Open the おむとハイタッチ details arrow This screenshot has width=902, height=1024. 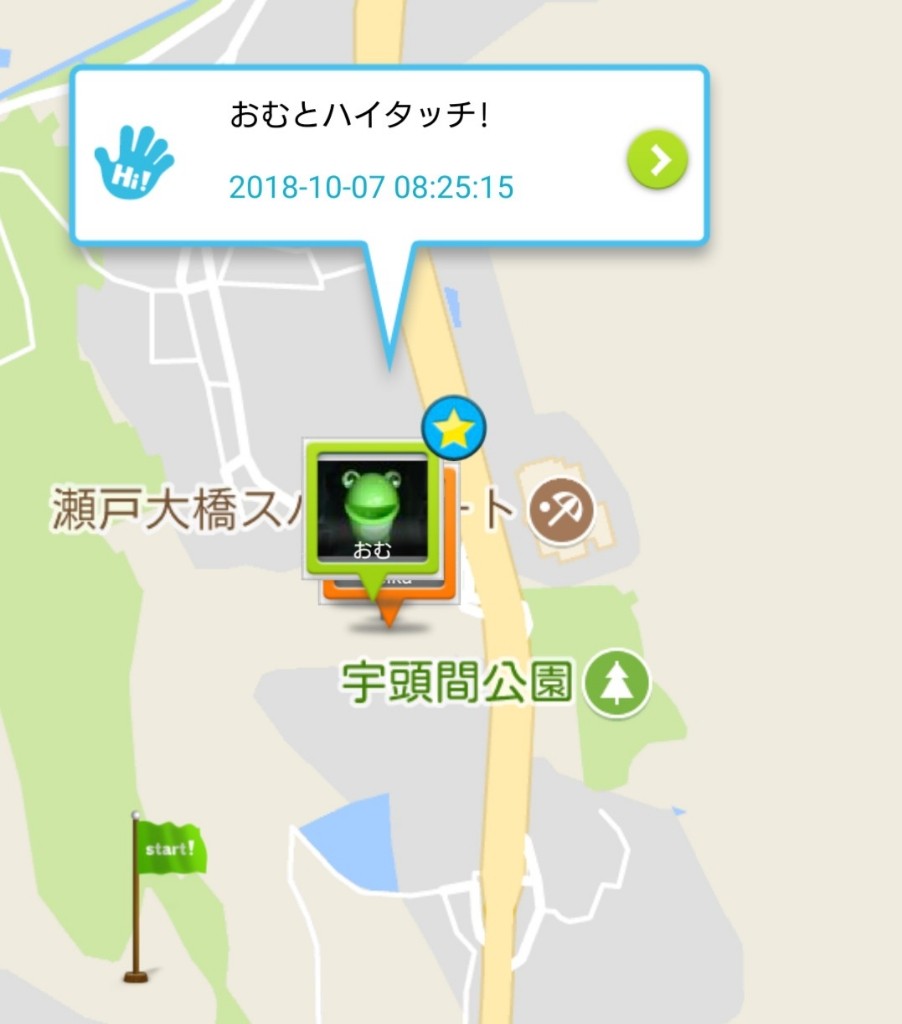click(x=657, y=159)
